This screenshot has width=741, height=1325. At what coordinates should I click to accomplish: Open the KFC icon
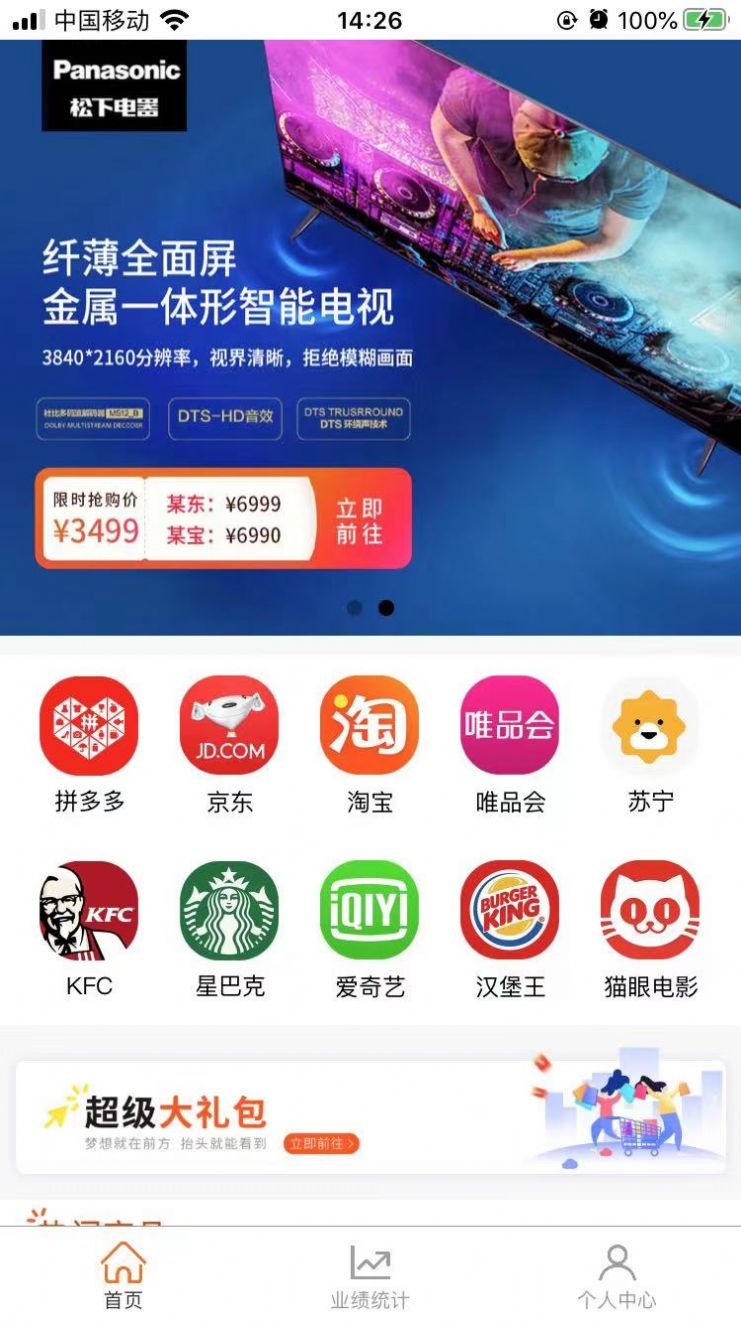tap(90, 913)
